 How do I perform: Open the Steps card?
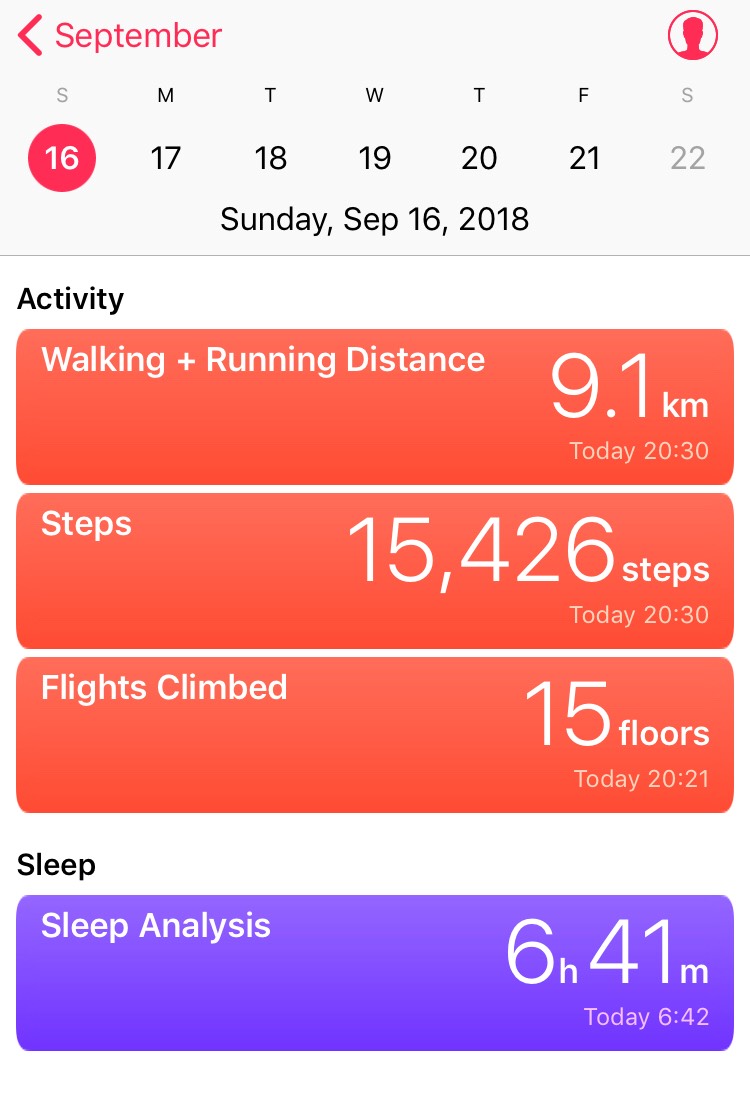click(375, 570)
